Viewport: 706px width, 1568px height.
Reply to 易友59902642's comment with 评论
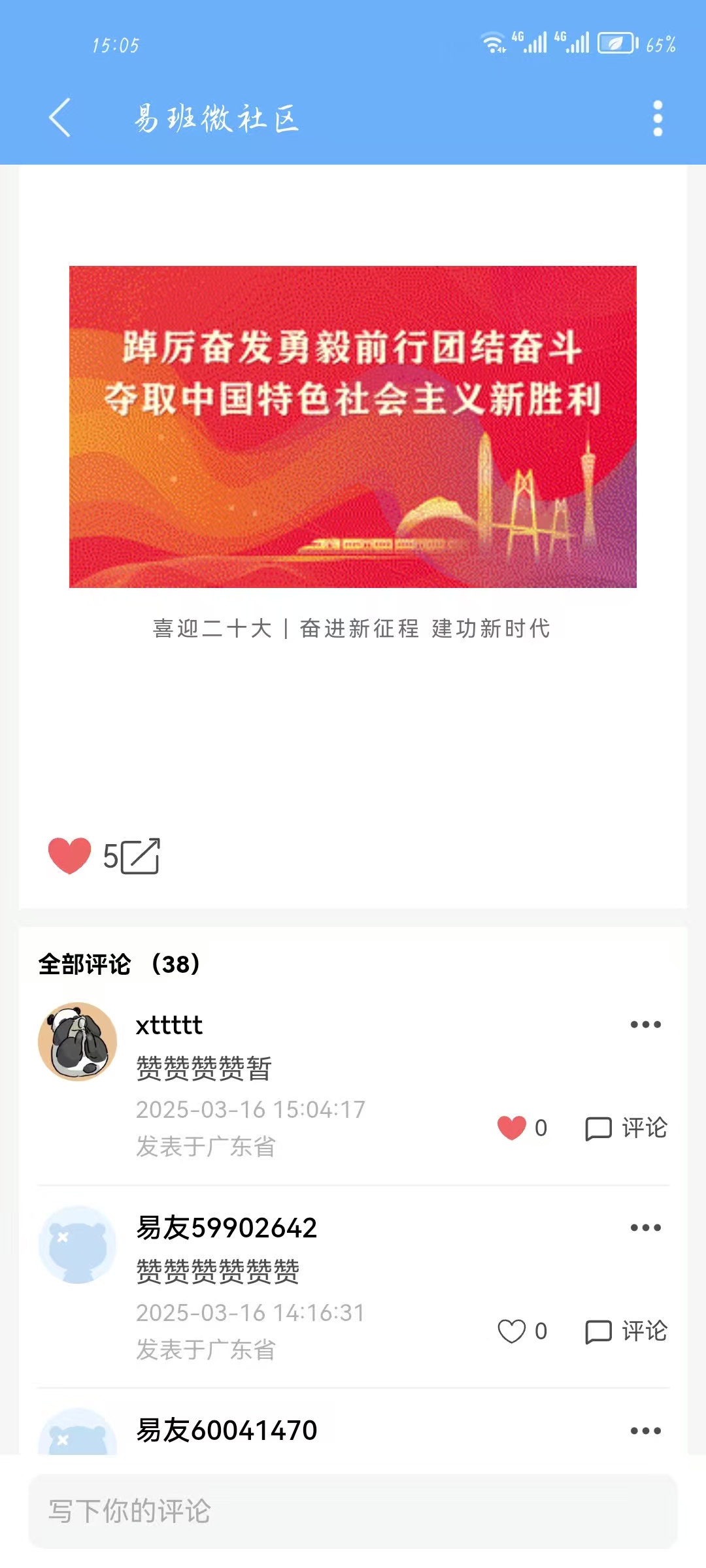coord(626,1331)
